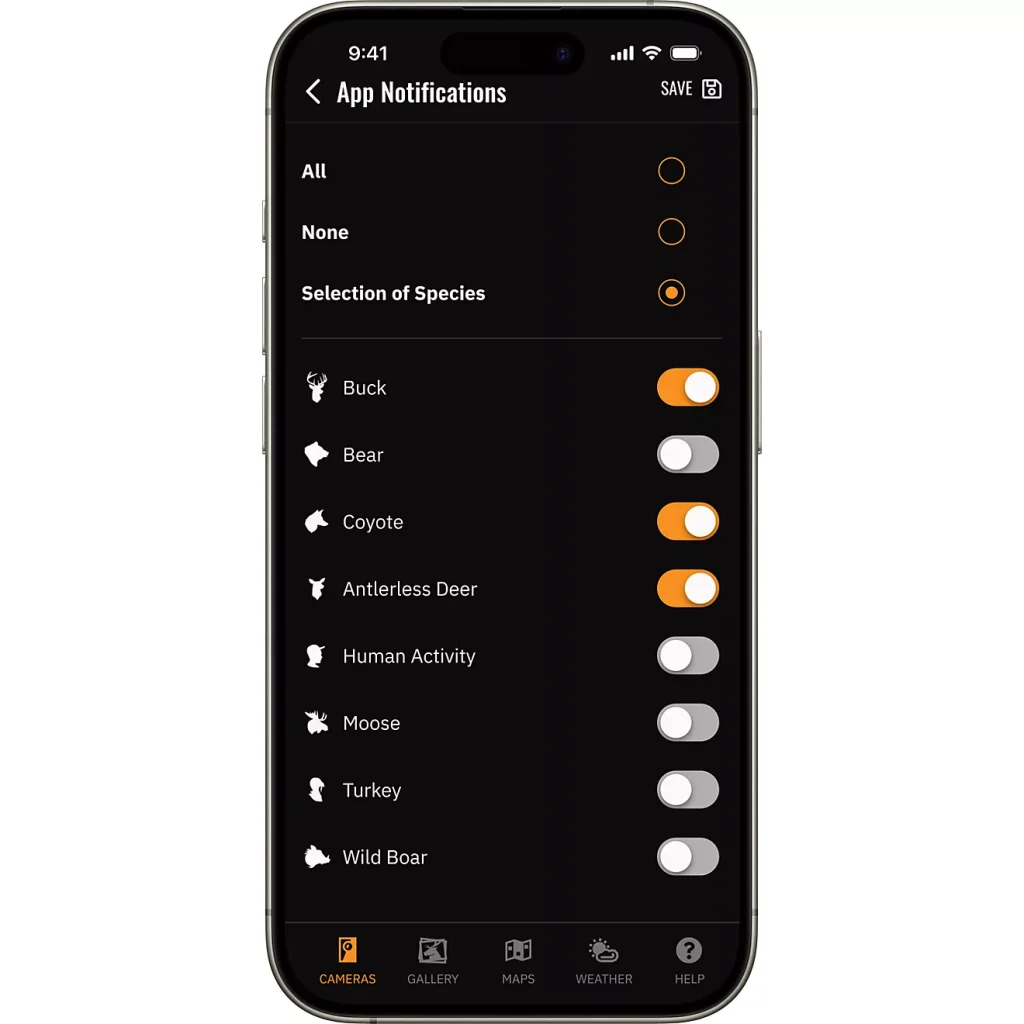Enable Moose notifications

tap(687, 723)
